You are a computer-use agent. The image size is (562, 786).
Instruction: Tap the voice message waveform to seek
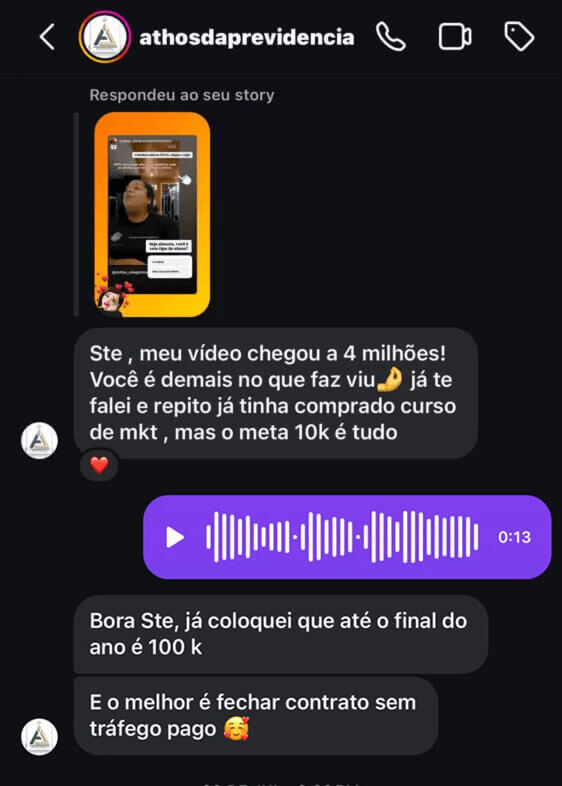tap(342, 537)
